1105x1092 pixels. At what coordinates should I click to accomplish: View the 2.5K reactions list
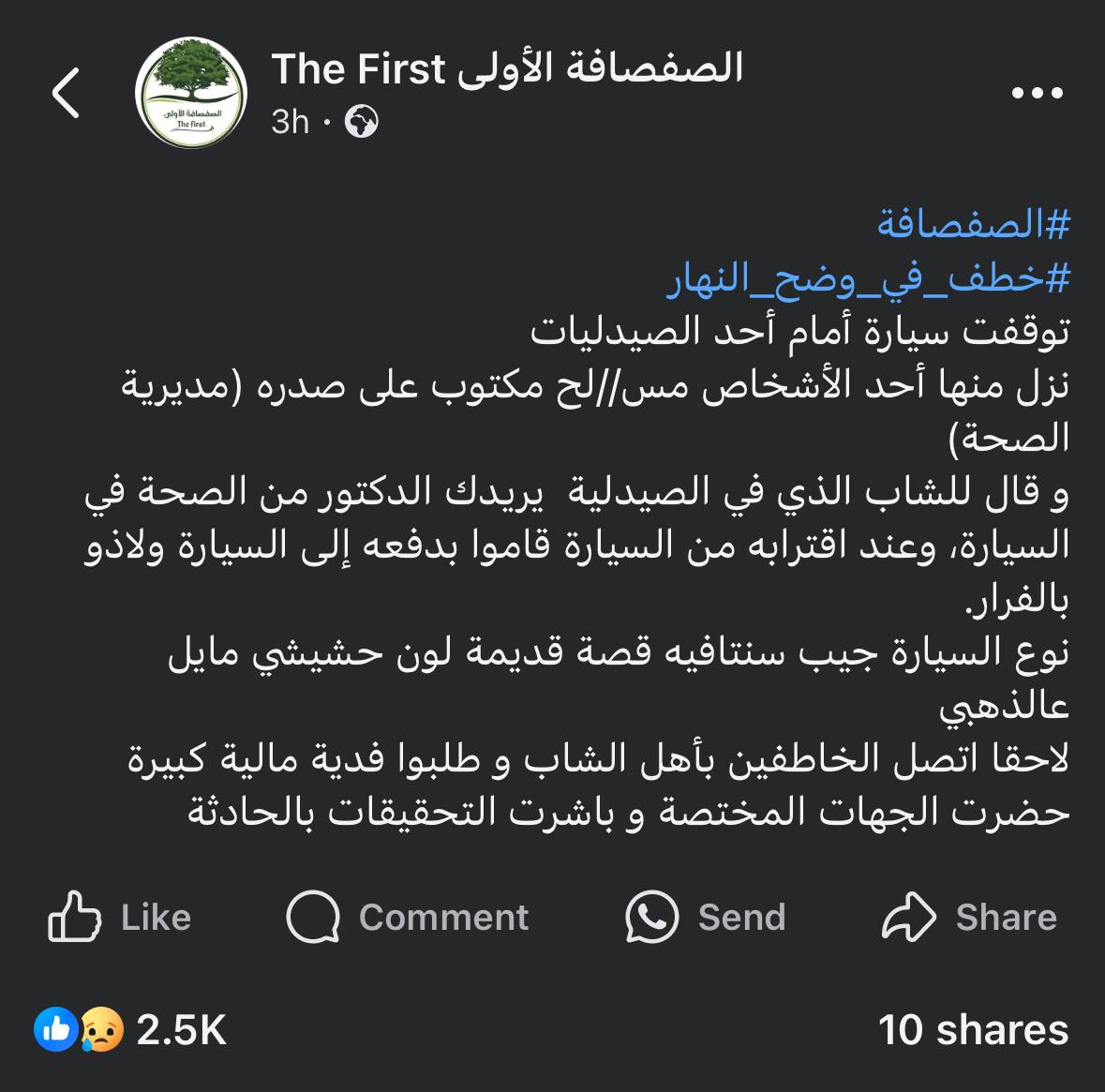coord(131,1030)
